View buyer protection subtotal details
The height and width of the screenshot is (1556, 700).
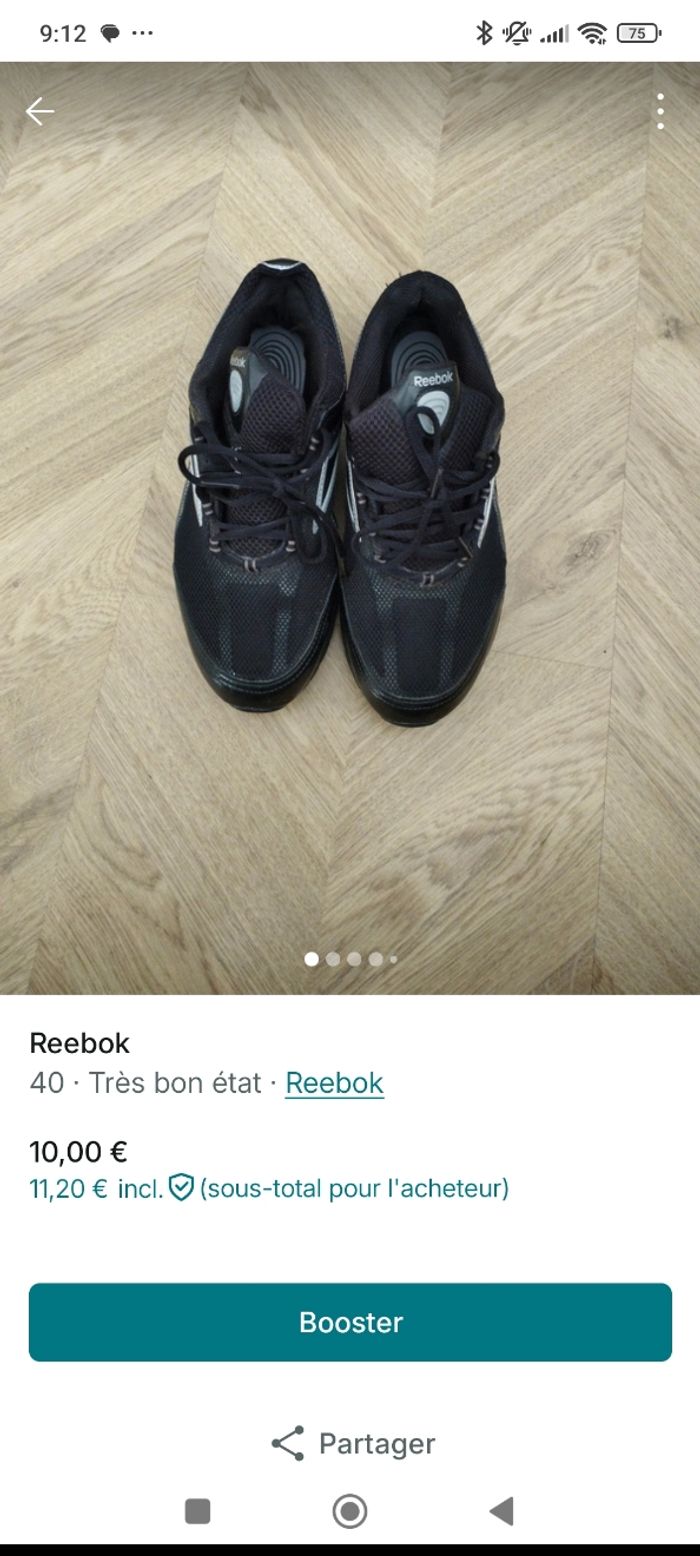click(270, 1189)
